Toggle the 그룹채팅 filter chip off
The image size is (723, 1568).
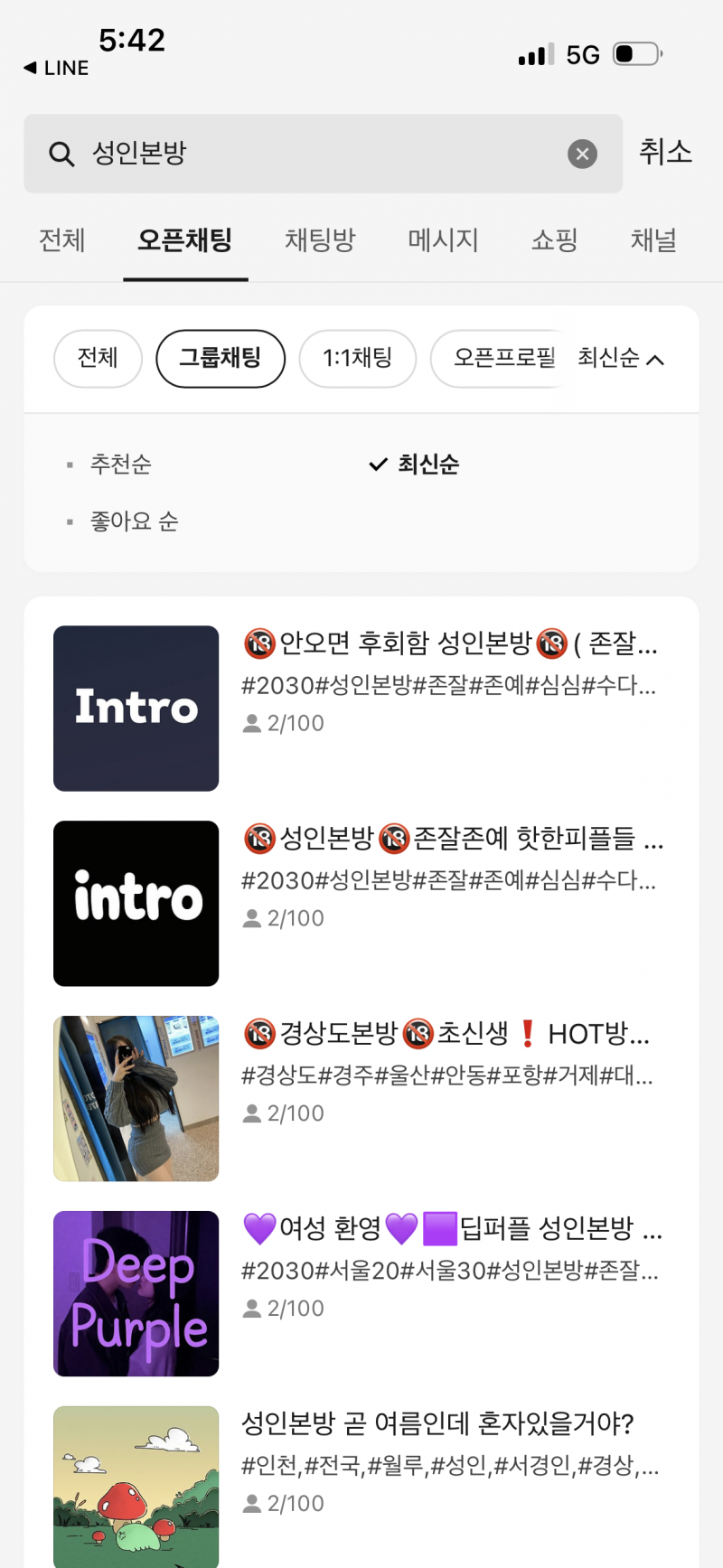[220, 359]
